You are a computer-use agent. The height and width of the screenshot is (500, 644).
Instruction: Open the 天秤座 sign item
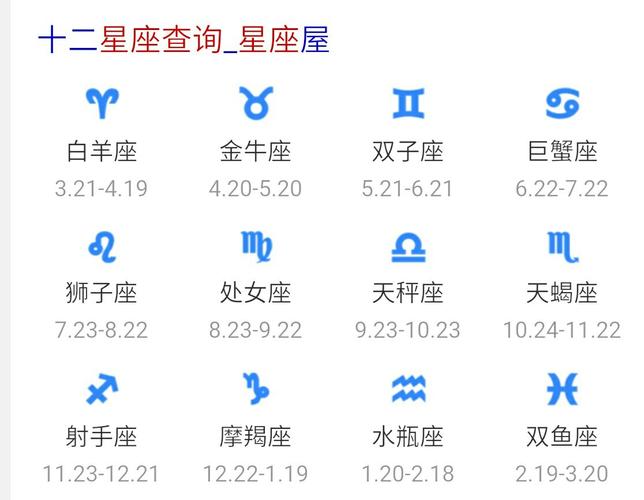407,292
